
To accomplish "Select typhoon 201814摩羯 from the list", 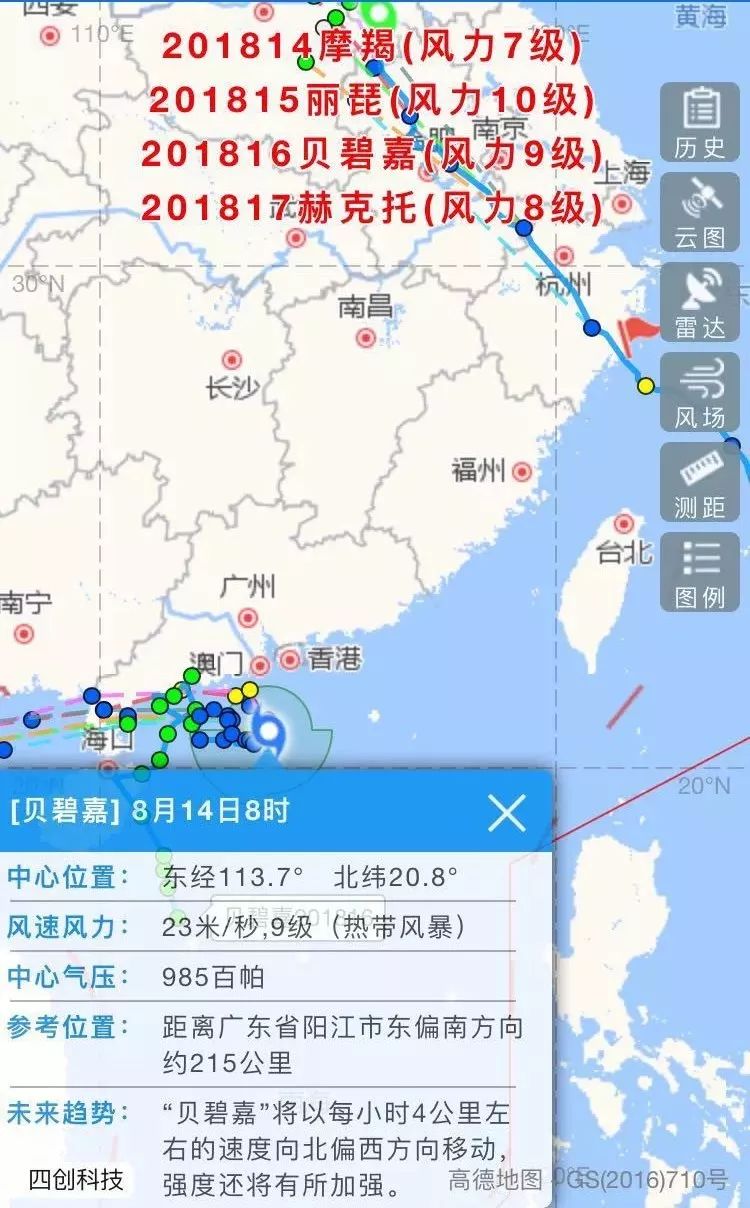I will (371, 46).
